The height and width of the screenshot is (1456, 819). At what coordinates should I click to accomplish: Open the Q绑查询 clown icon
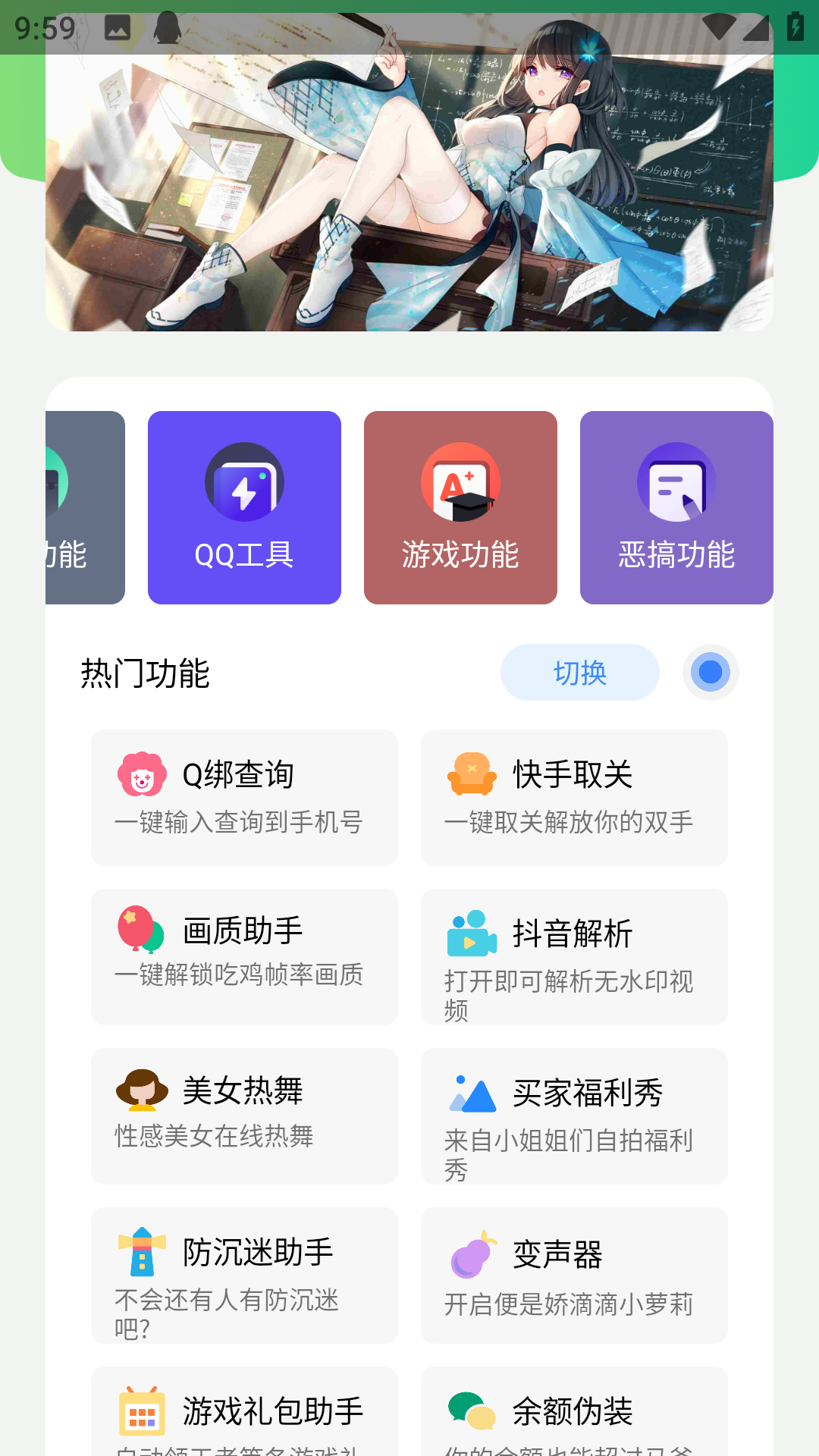(143, 774)
